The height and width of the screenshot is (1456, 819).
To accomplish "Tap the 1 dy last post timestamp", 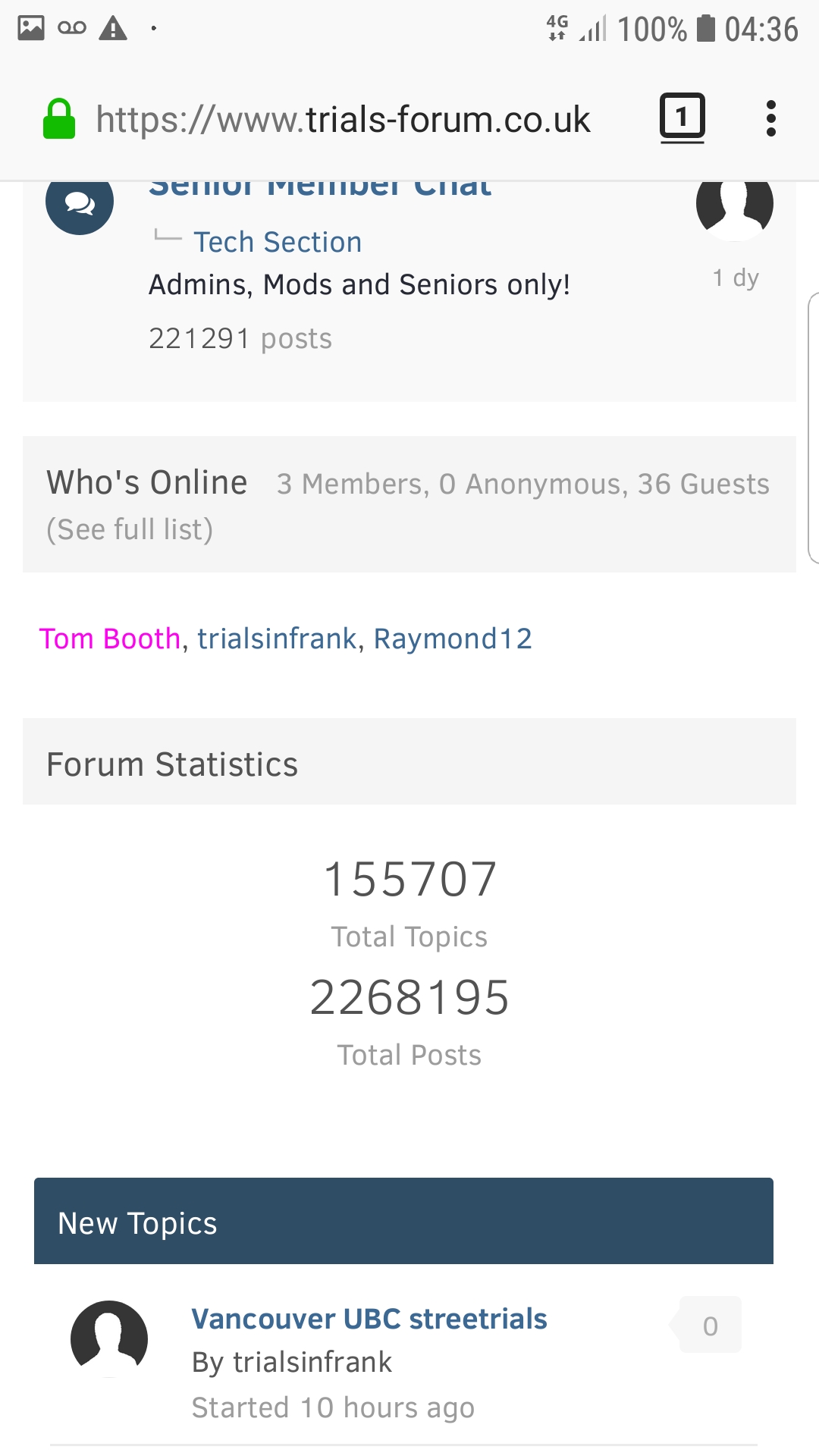I will 736,278.
